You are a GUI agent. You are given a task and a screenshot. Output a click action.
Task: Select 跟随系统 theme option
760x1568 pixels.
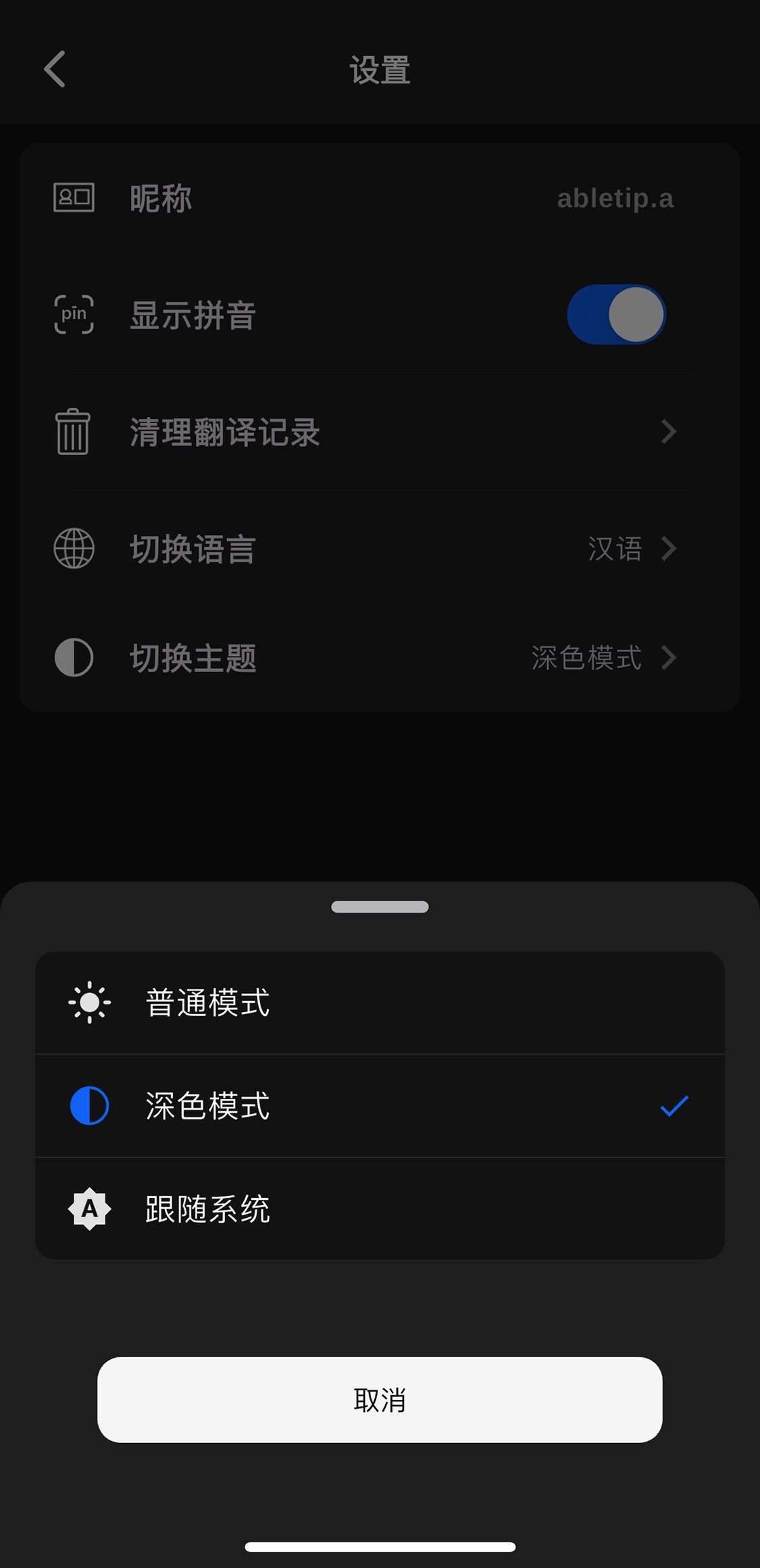pyautogui.click(x=378, y=1209)
